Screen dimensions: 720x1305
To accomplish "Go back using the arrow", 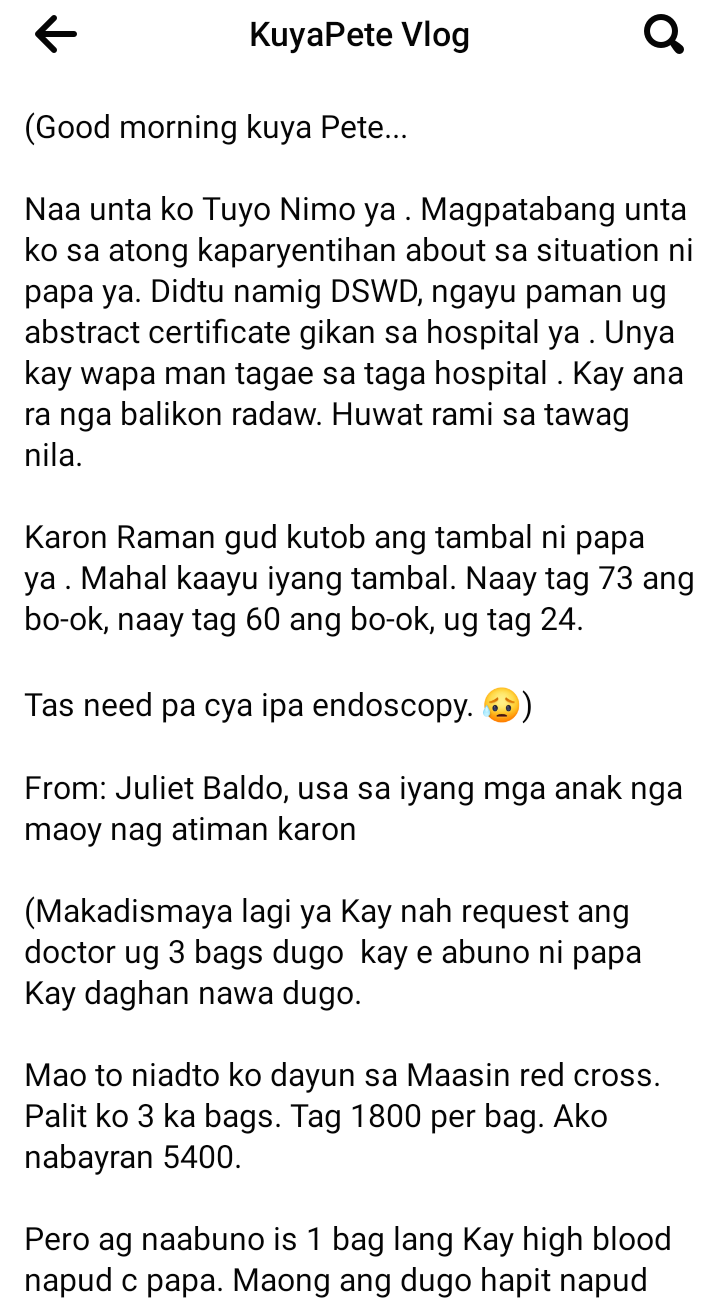I will 56,36.
